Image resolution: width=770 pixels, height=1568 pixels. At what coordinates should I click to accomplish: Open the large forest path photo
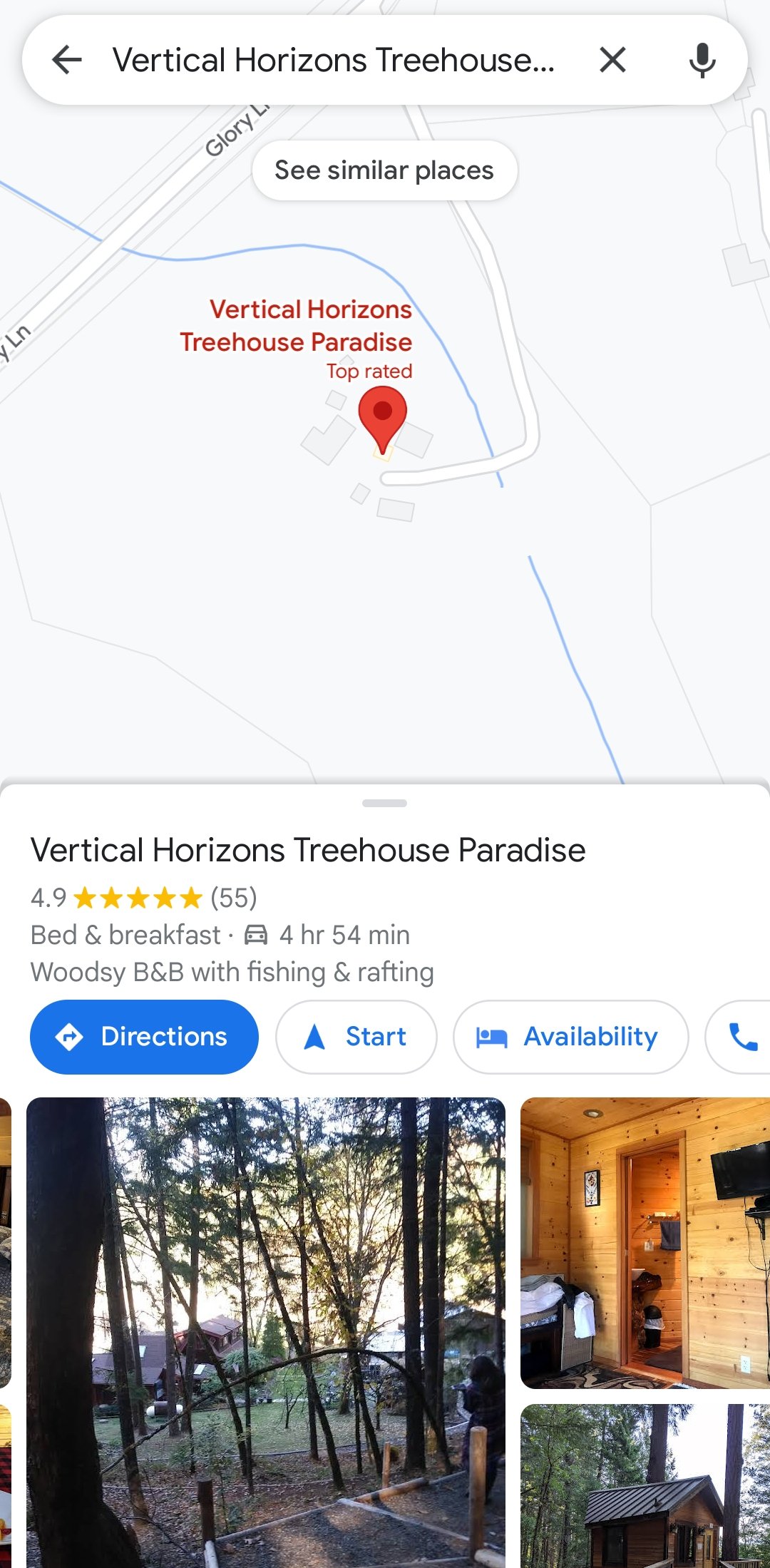(x=265, y=1332)
